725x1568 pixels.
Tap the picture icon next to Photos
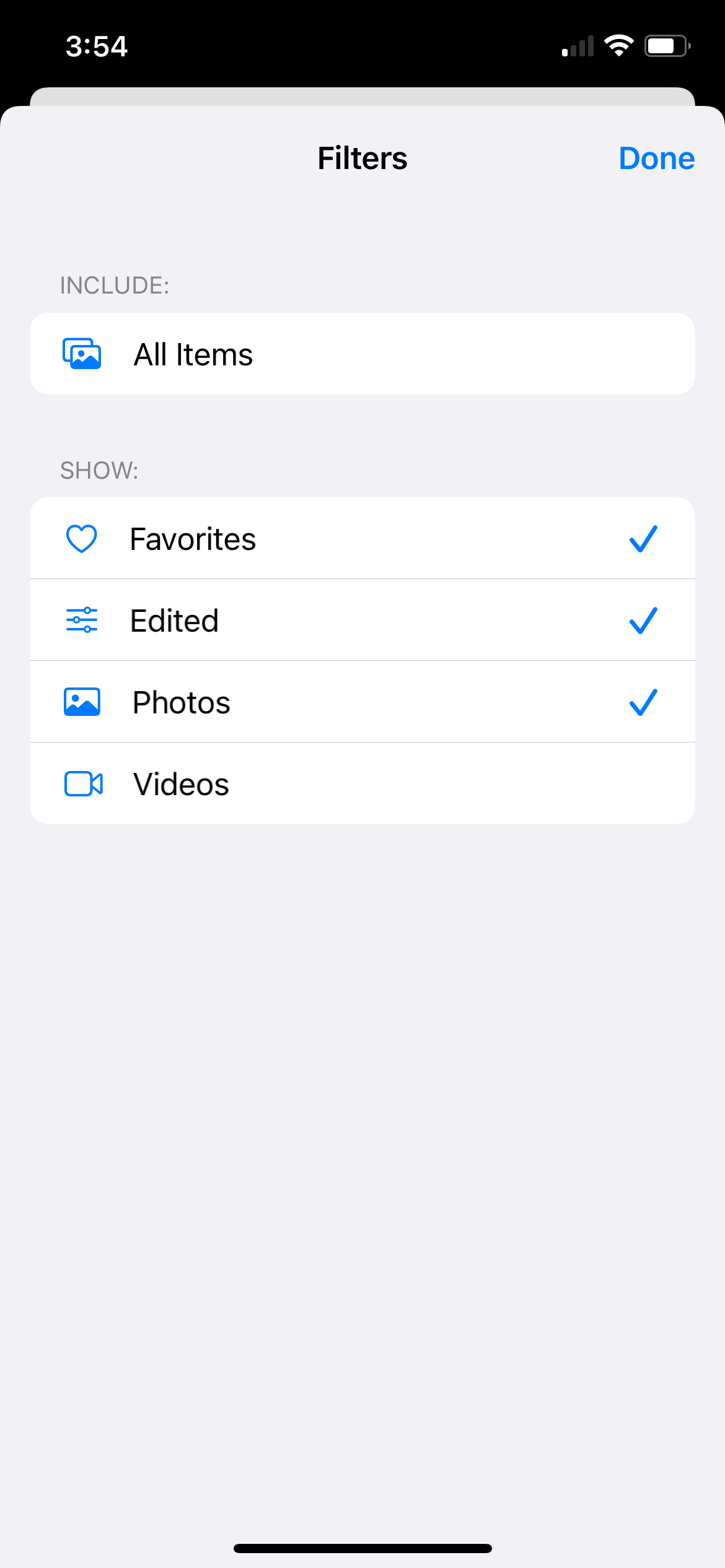coord(81,702)
